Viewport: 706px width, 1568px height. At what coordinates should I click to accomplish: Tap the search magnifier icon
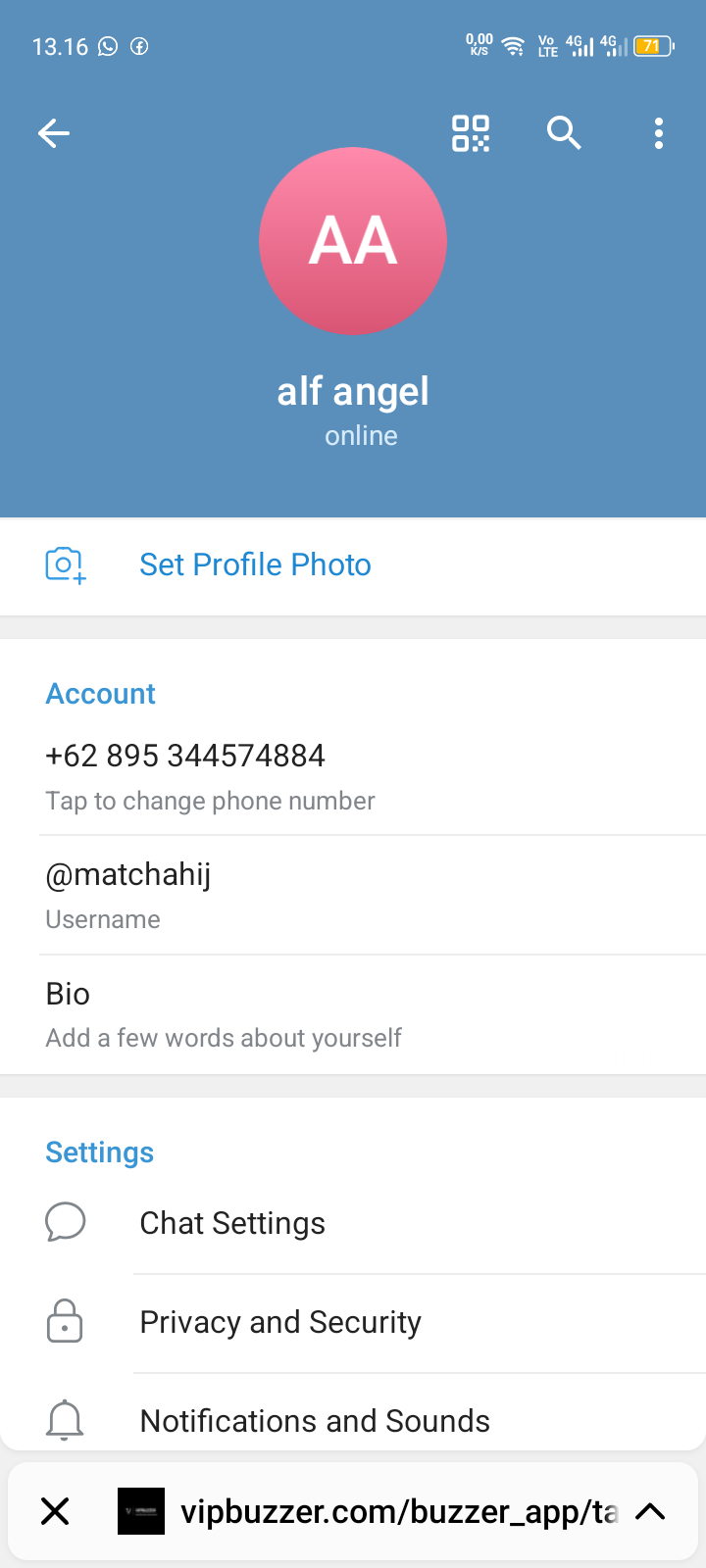pos(564,133)
